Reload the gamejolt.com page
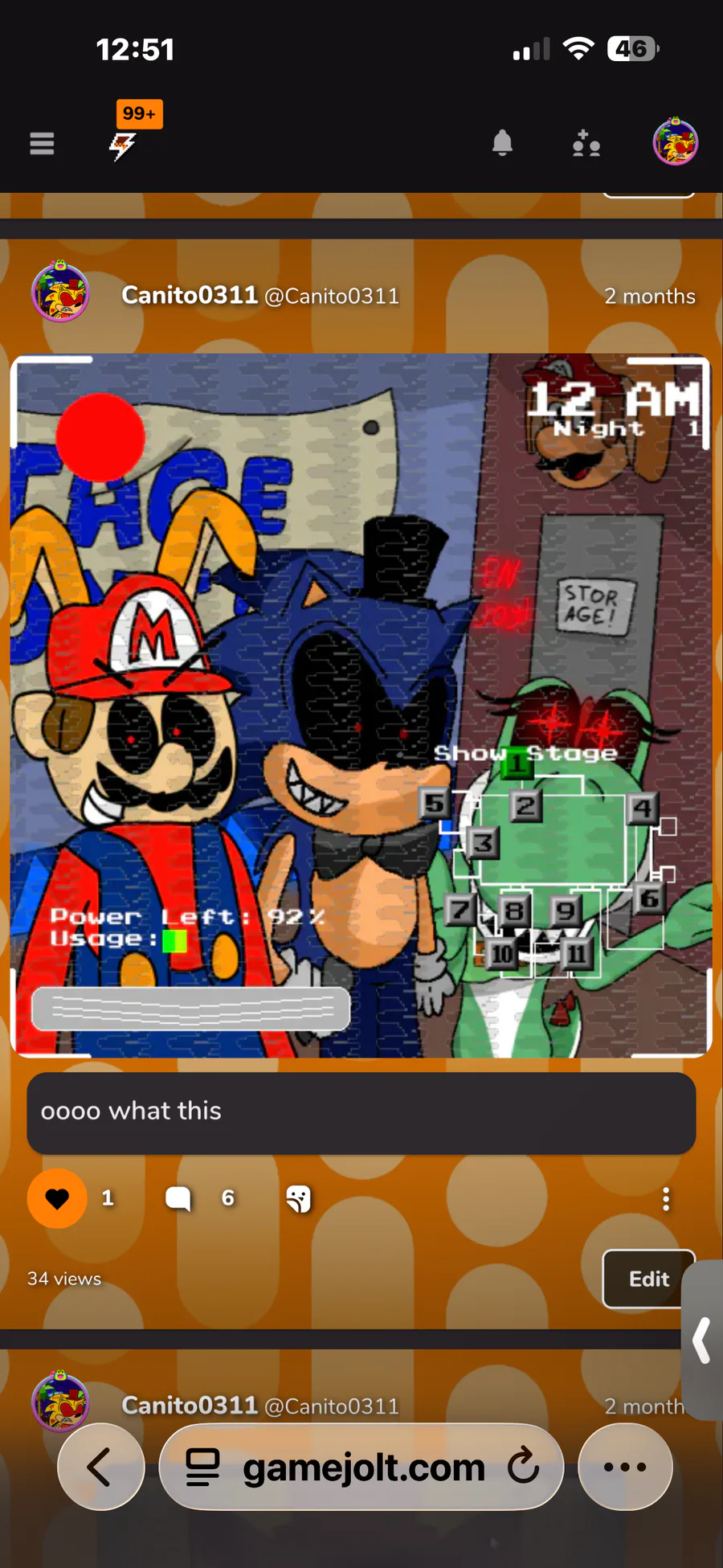Screen dimensions: 723x1568 [x=523, y=1466]
